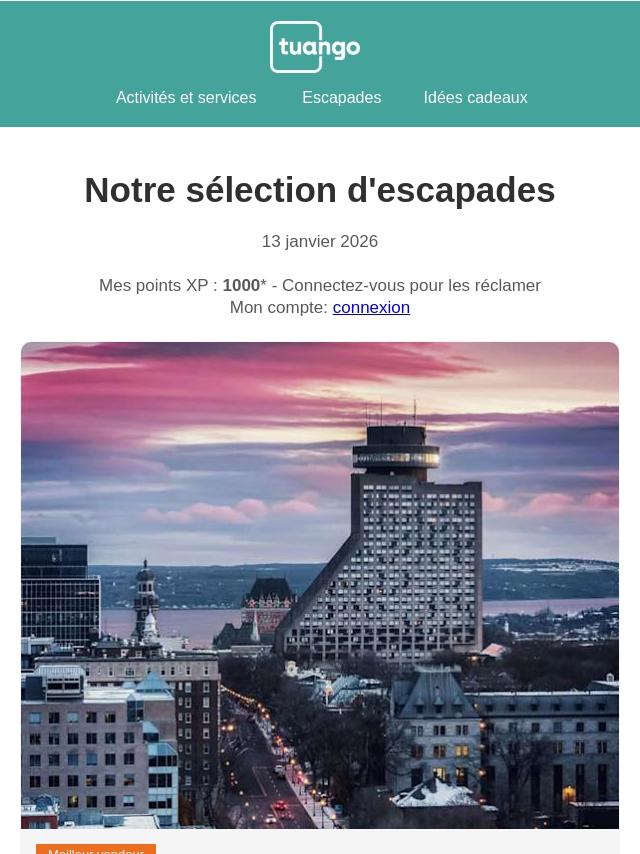Open the Activités et services section
Viewport: 640px width, 854px height.
tap(186, 98)
